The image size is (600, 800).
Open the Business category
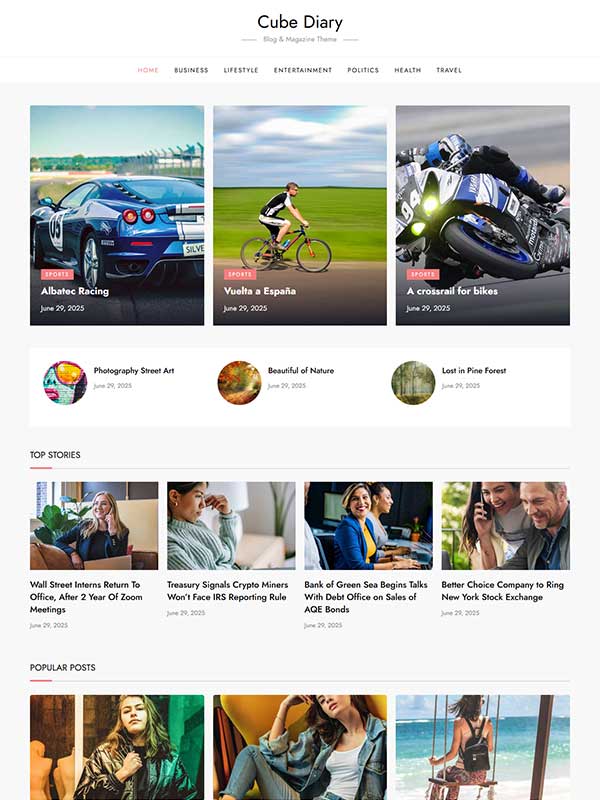click(191, 70)
